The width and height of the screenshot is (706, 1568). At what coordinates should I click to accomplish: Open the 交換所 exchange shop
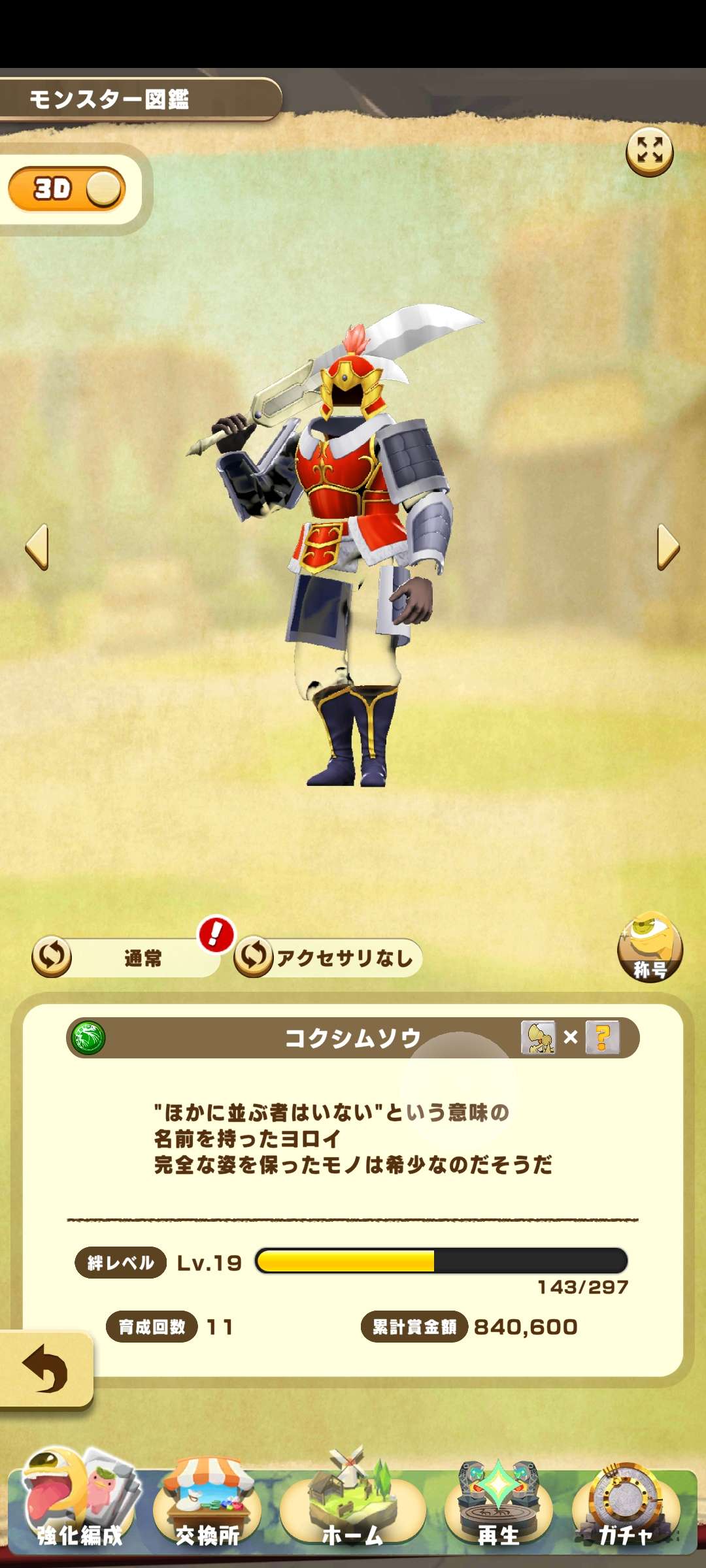(x=207, y=1509)
